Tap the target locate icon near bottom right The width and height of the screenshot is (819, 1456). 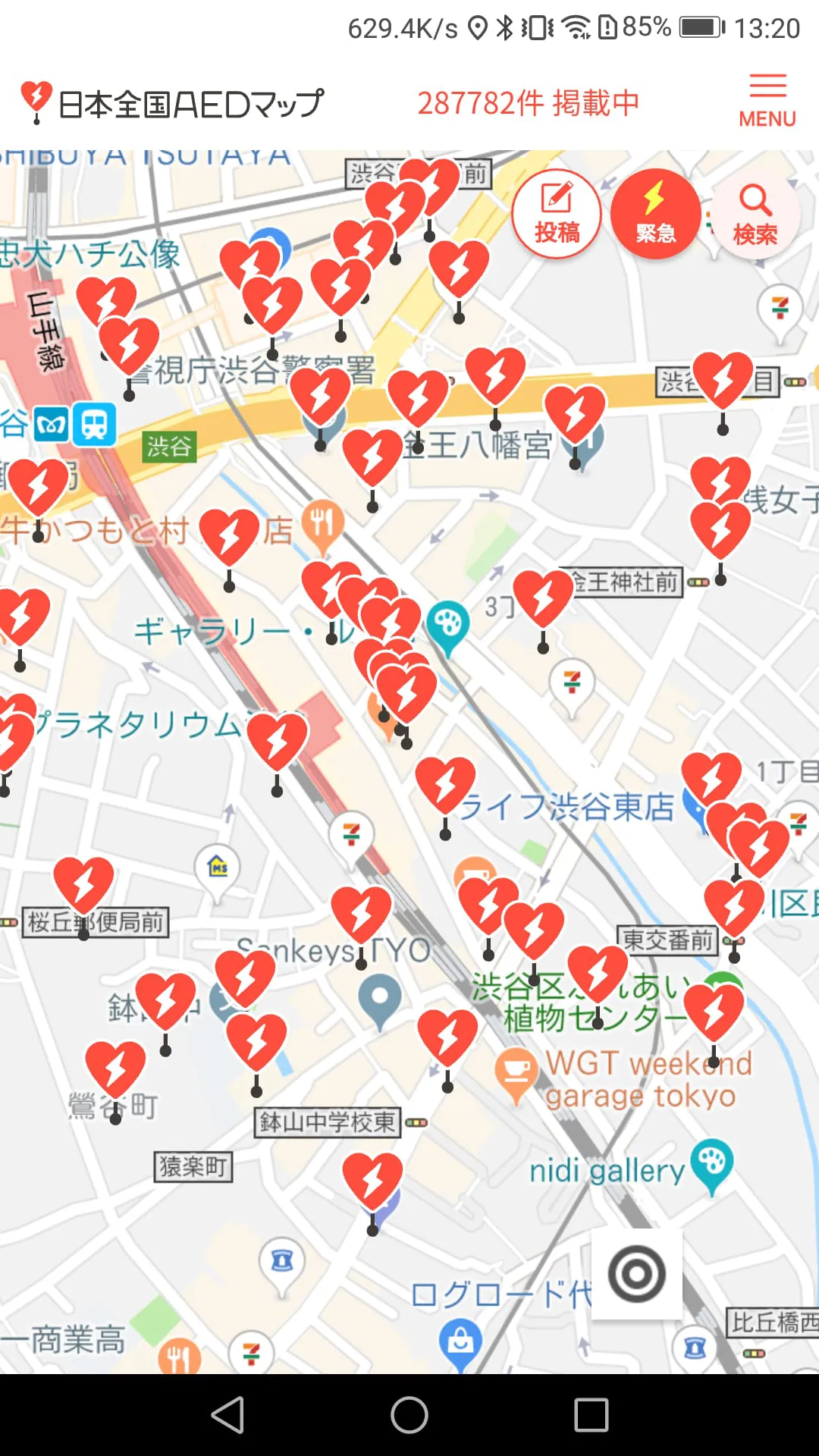(x=636, y=1273)
